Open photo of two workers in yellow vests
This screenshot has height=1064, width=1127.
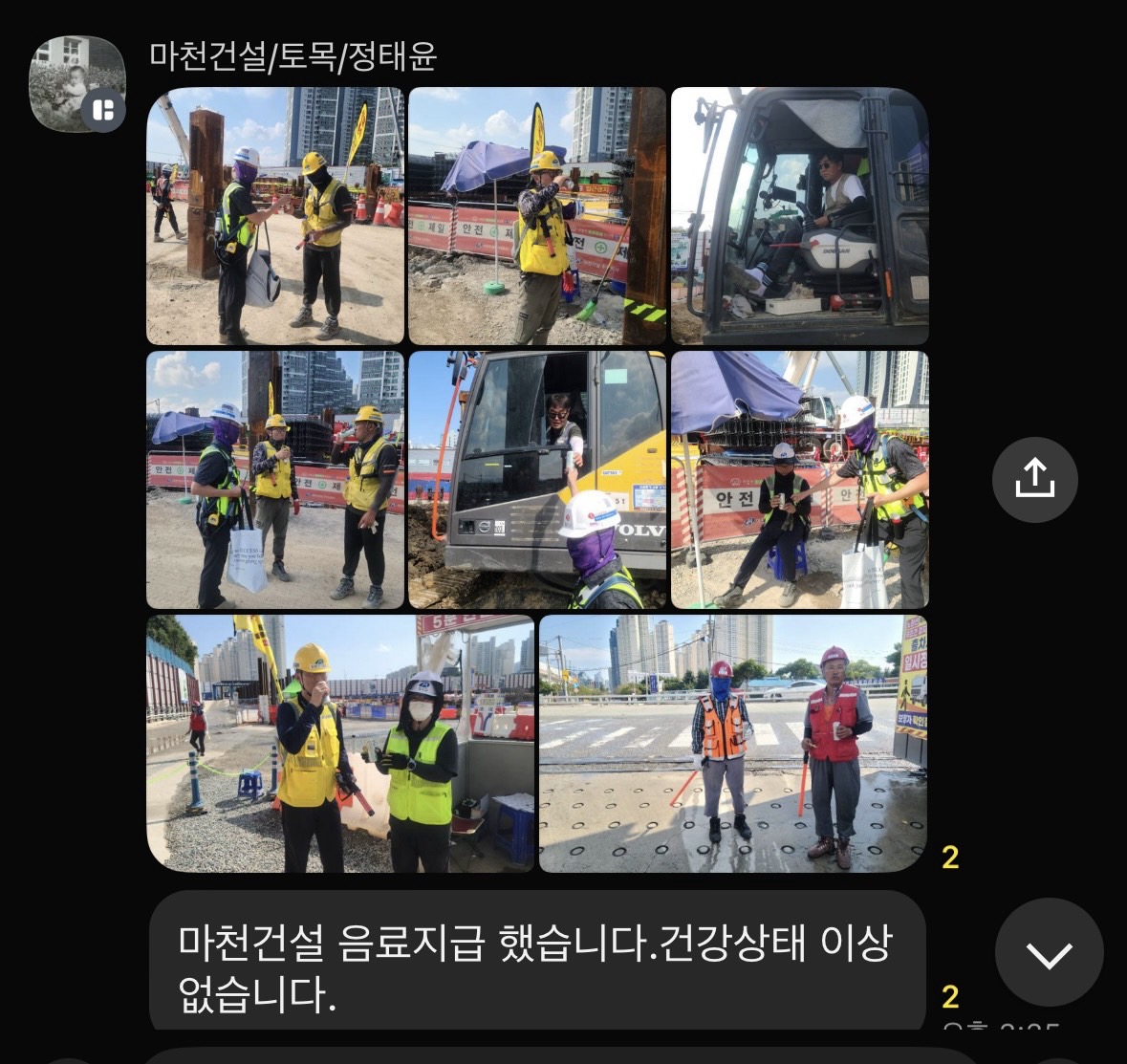pyautogui.click(x=340, y=743)
